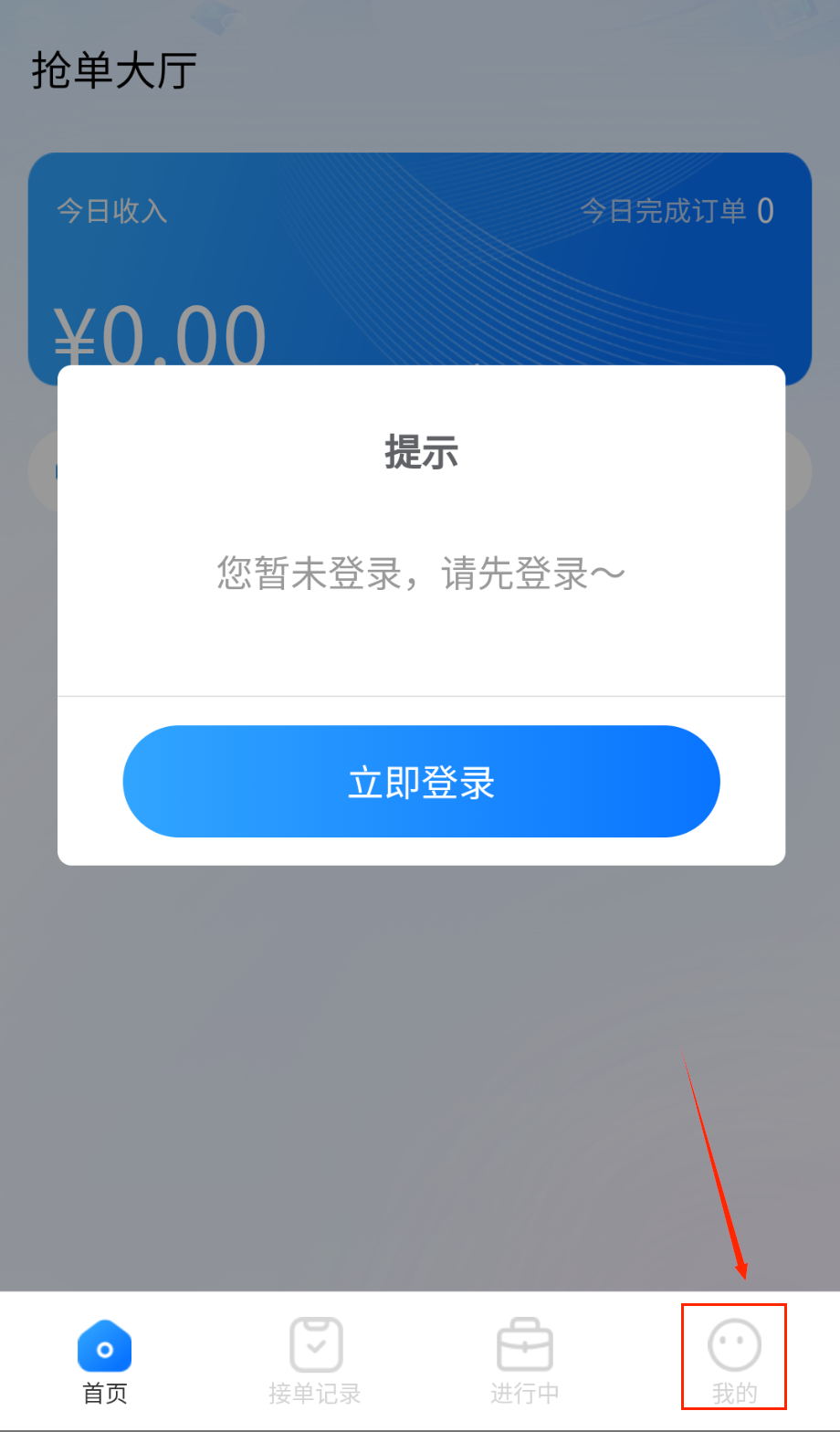Tap the 立即登录 button
840x1432 pixels.
(x=421, y=782)
